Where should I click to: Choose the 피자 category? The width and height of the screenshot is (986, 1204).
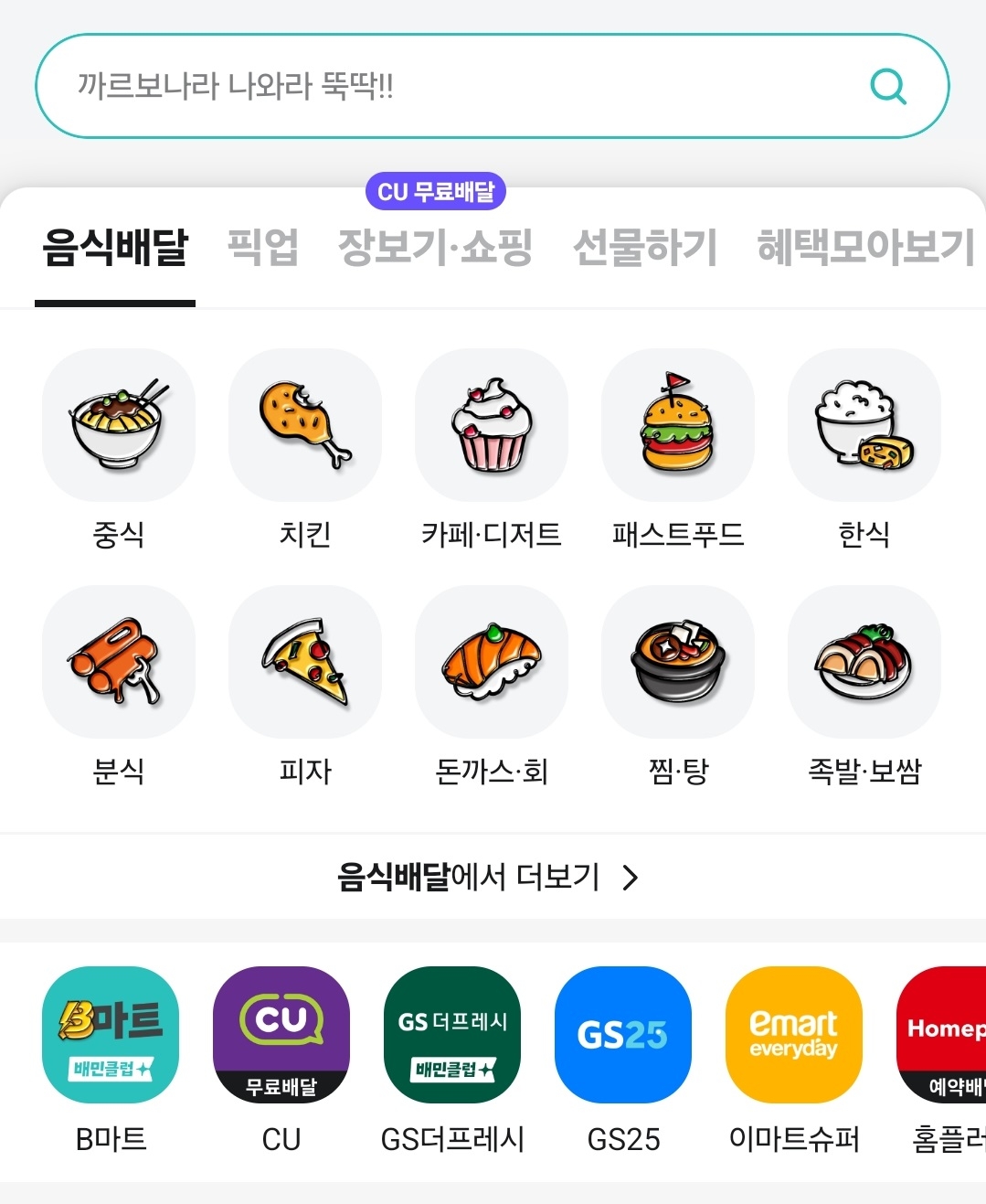click(305, 662)
